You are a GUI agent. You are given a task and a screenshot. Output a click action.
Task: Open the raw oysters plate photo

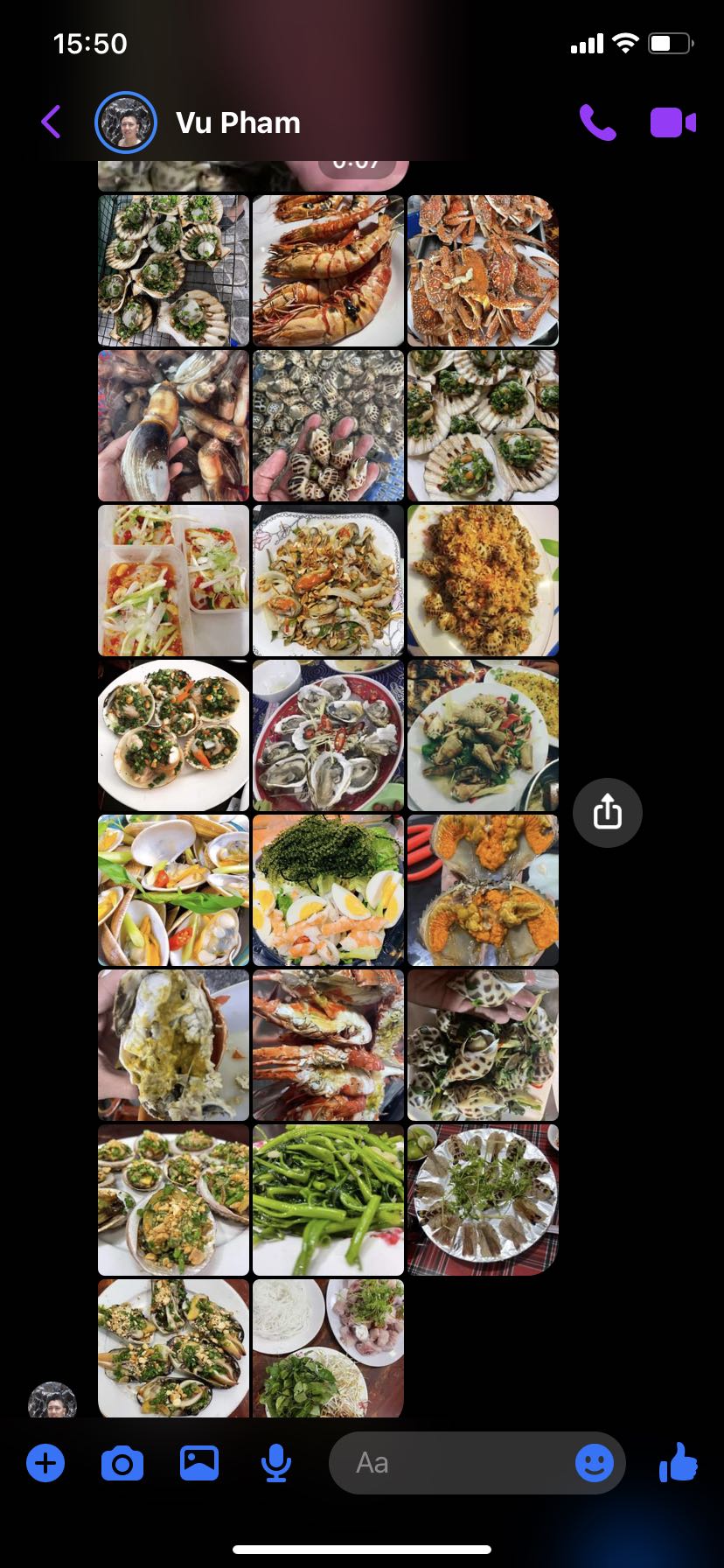point(328,735)
